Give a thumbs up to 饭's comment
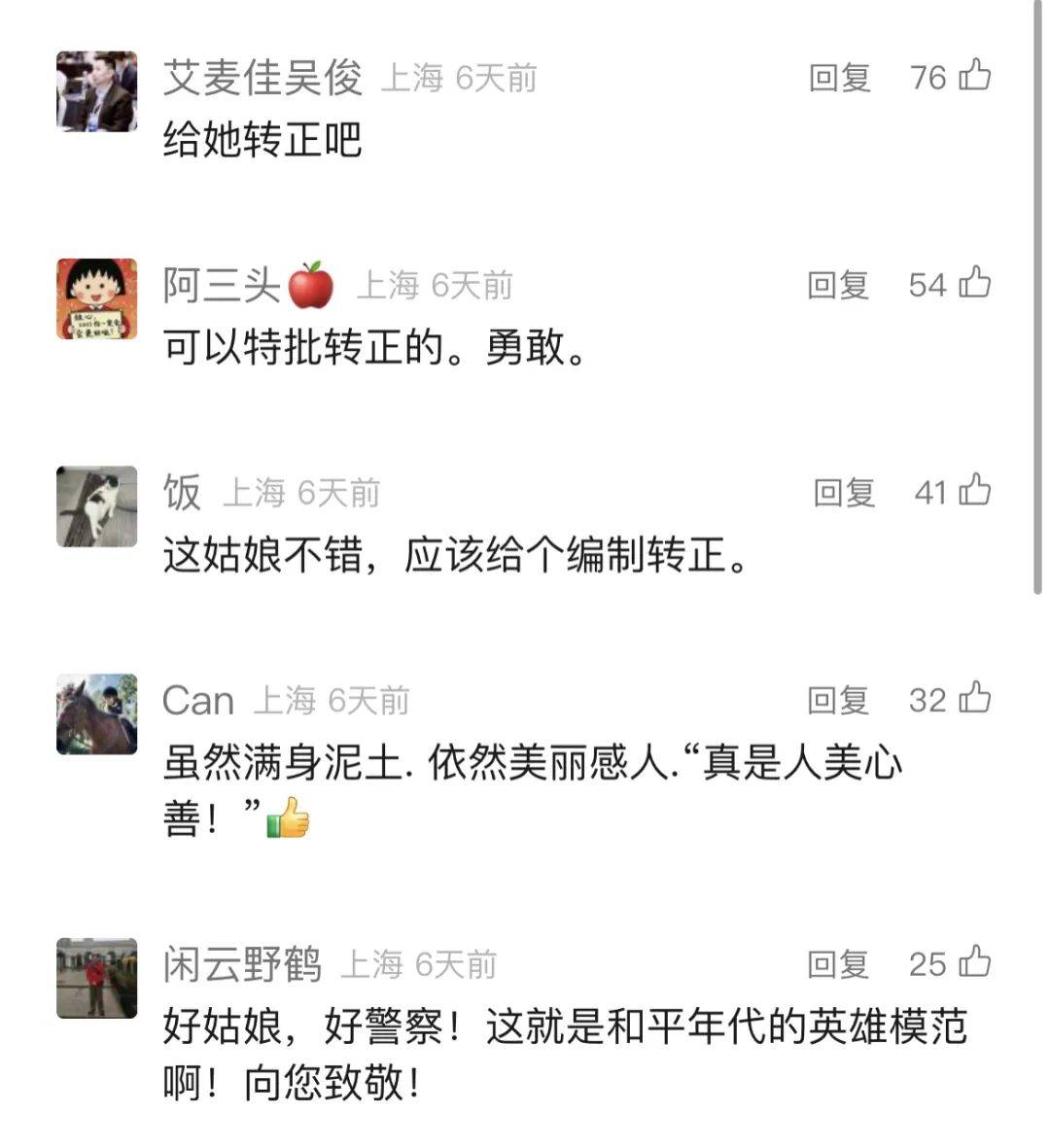 pyautogui.click(x=974, y=491)
